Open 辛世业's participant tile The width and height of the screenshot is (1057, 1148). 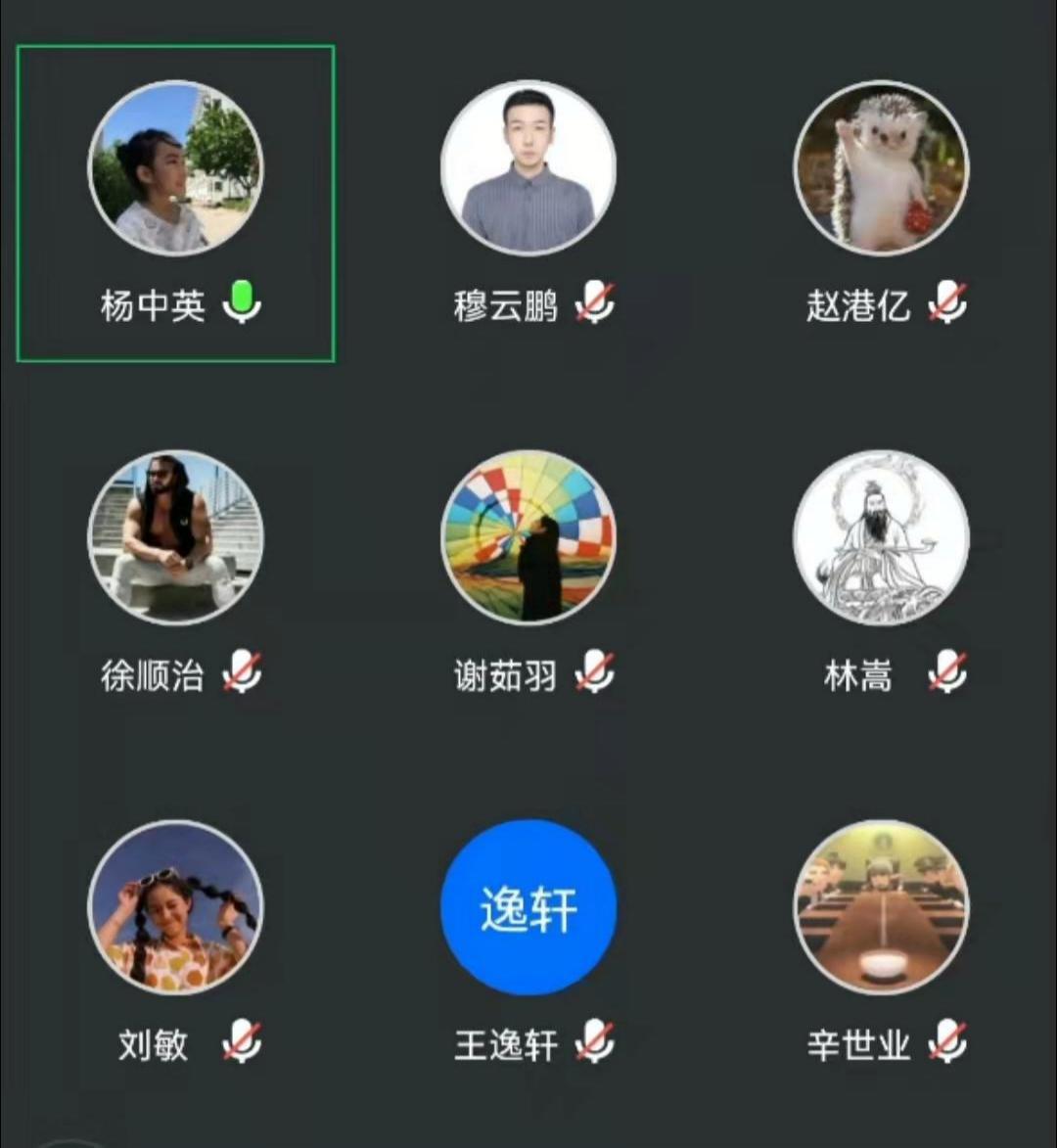point(881,907)
